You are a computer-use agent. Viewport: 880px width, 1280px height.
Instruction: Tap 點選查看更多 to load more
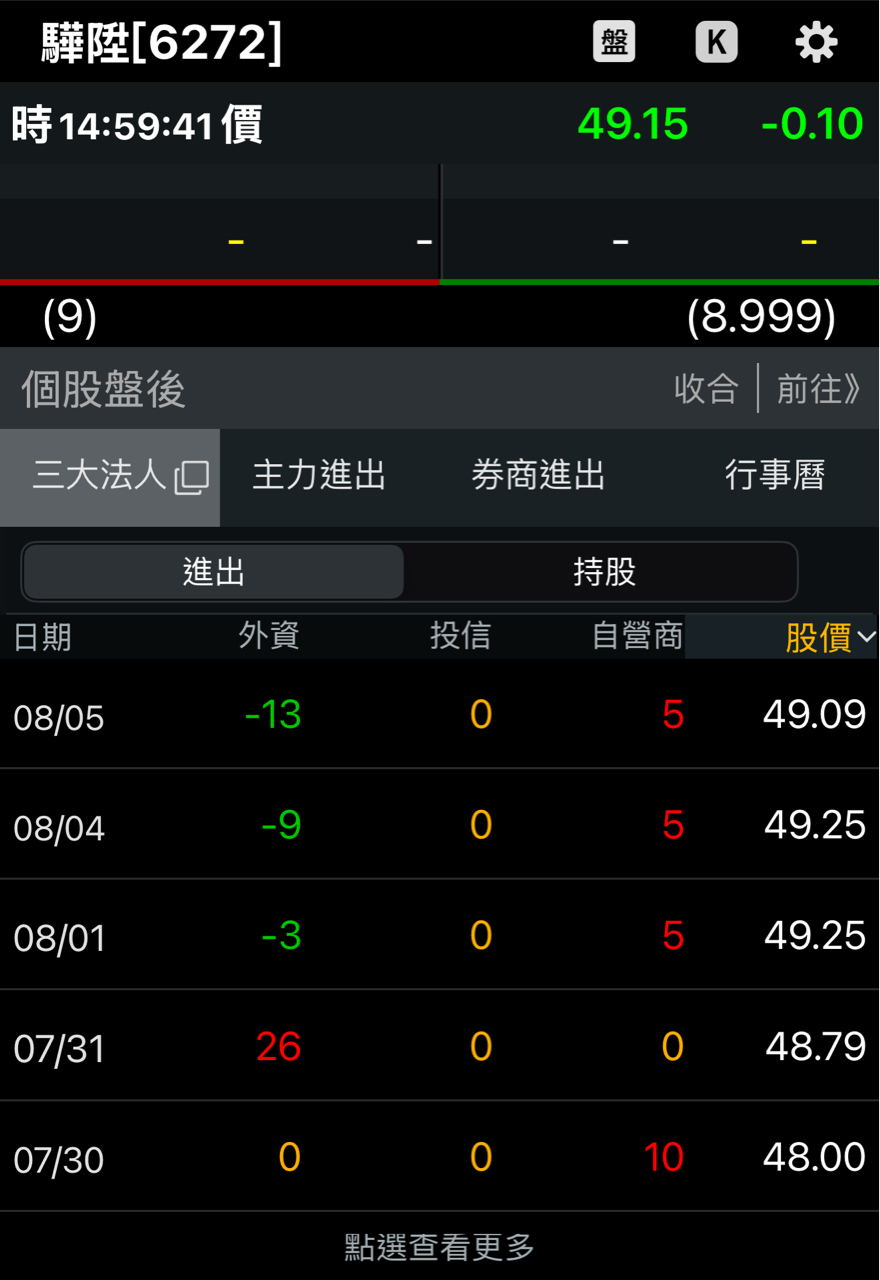[439, 1246]
